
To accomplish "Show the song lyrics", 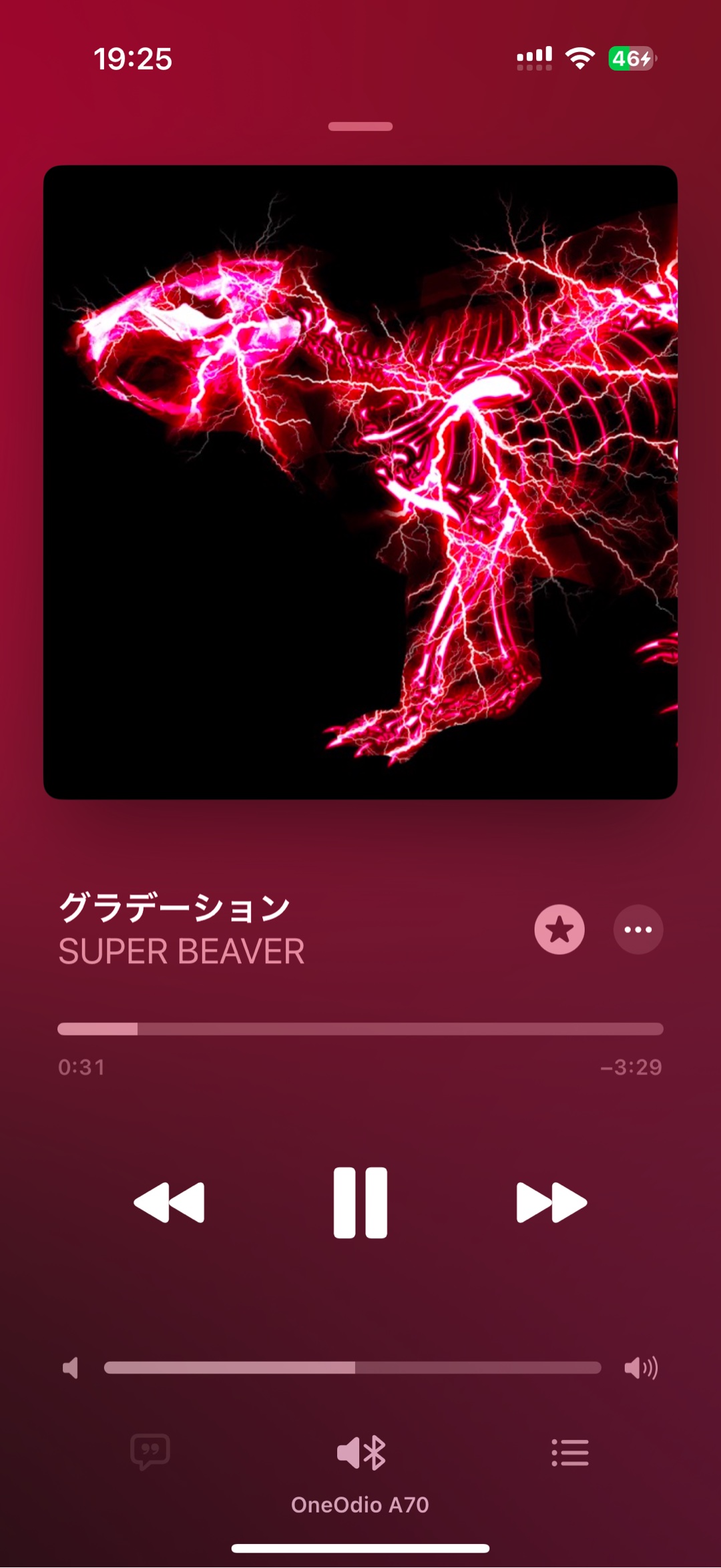I will [150, 1451].
